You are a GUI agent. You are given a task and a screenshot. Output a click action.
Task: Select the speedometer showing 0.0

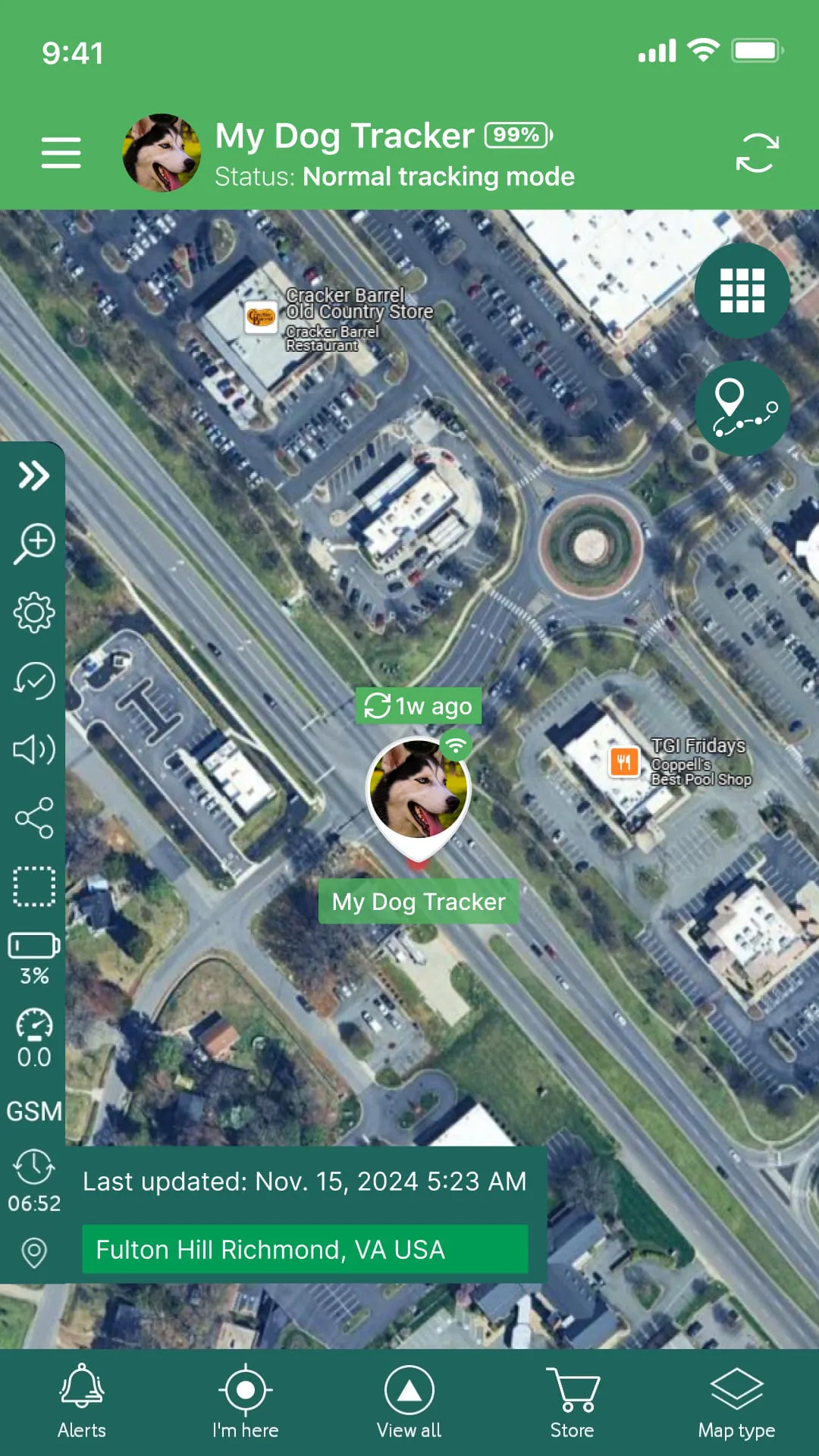[33, 1026]
